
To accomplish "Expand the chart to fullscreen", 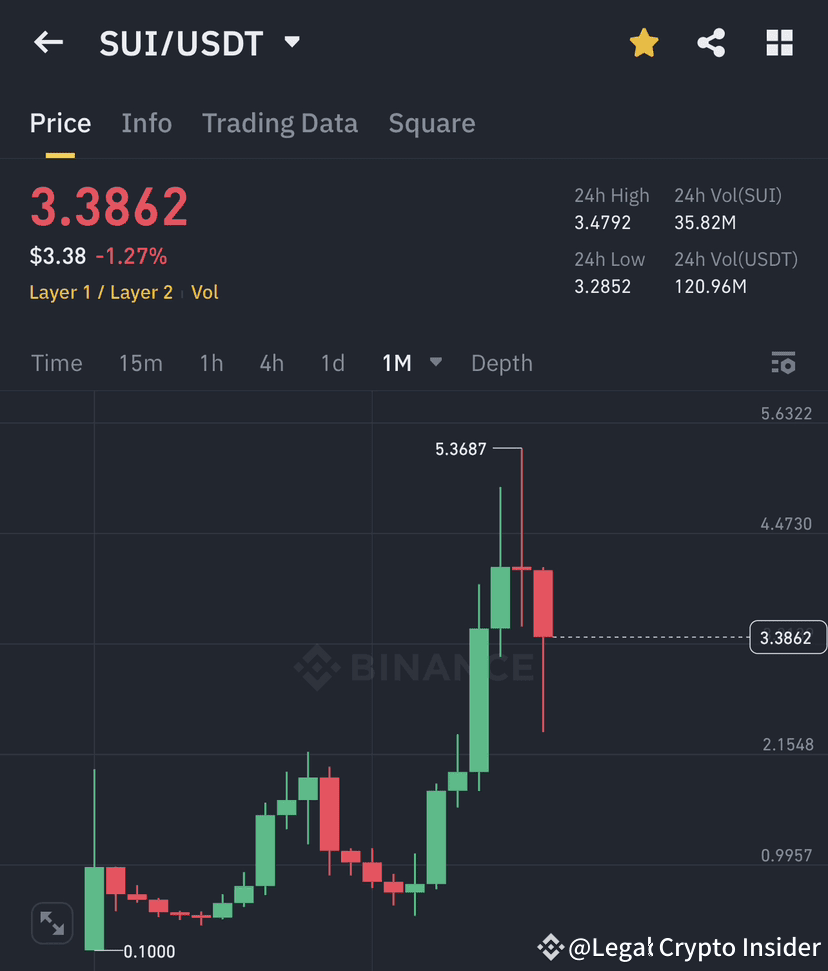I will coord(52,923).
